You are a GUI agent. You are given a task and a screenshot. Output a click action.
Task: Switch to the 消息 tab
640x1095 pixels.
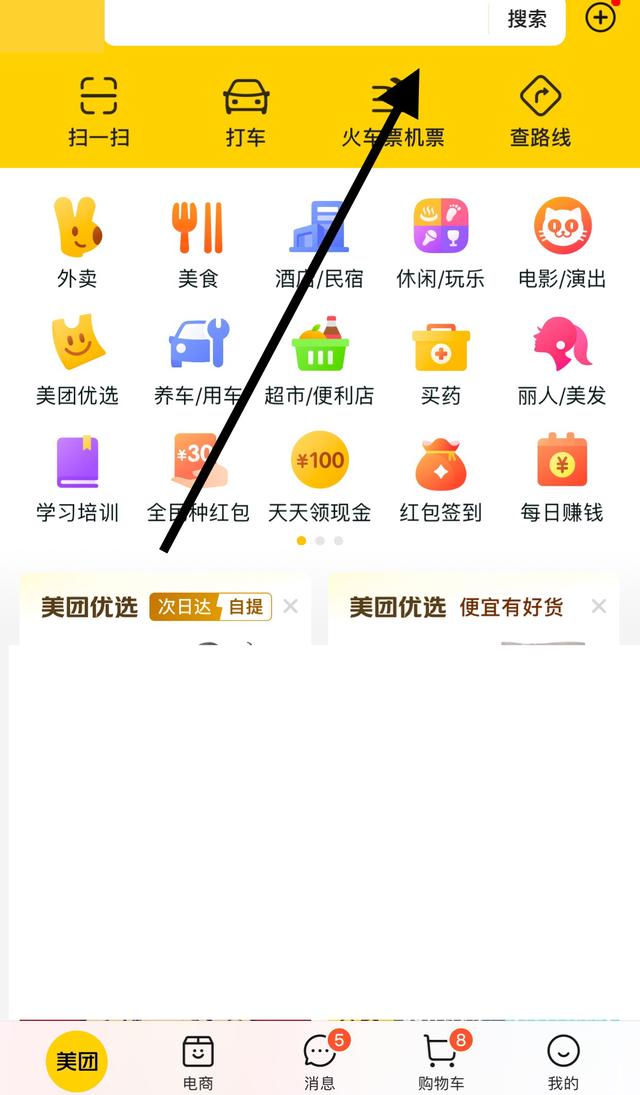(320, 1061)
